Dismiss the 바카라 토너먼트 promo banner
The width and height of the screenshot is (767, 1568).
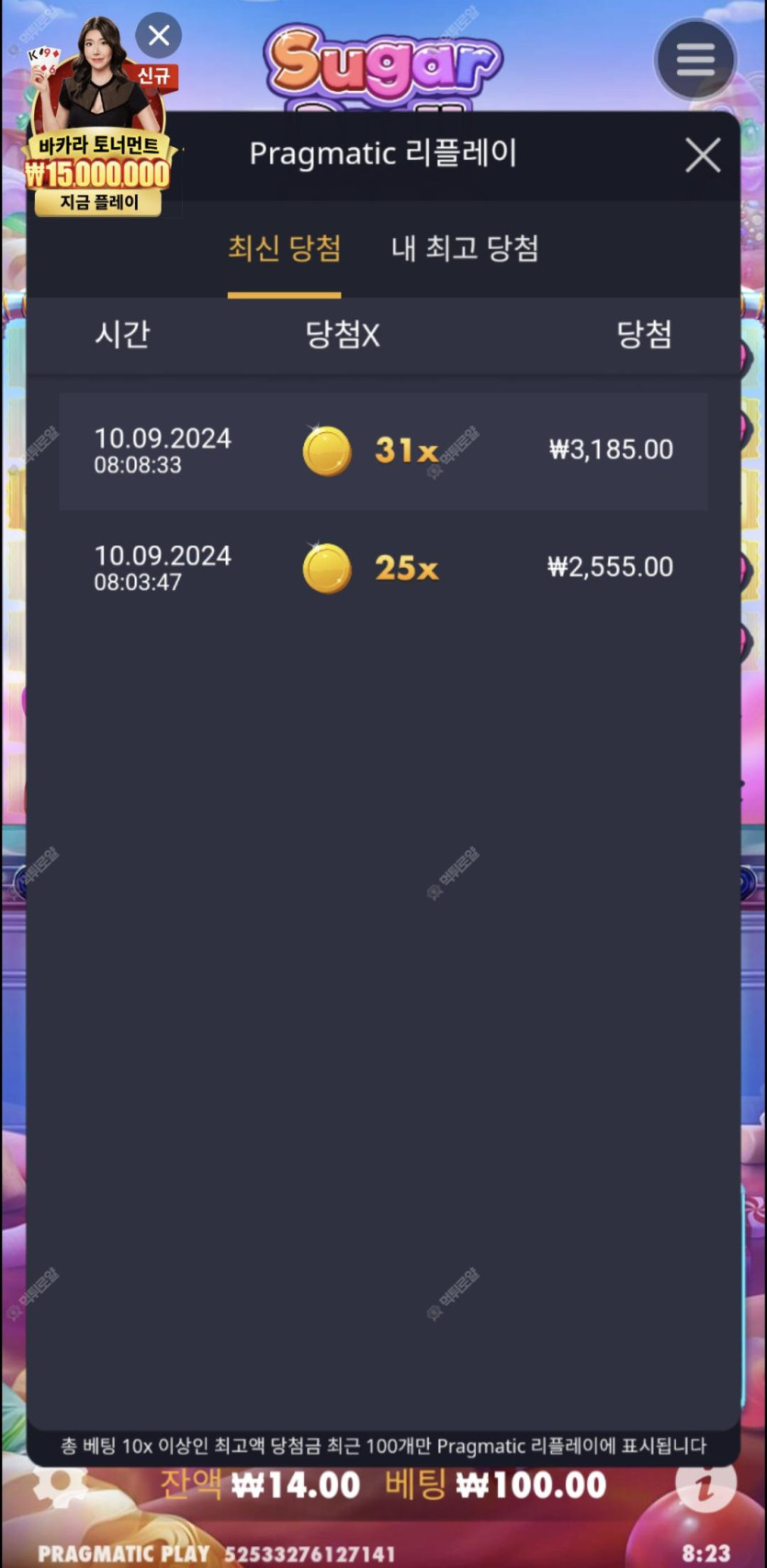[x=159, y=36]
